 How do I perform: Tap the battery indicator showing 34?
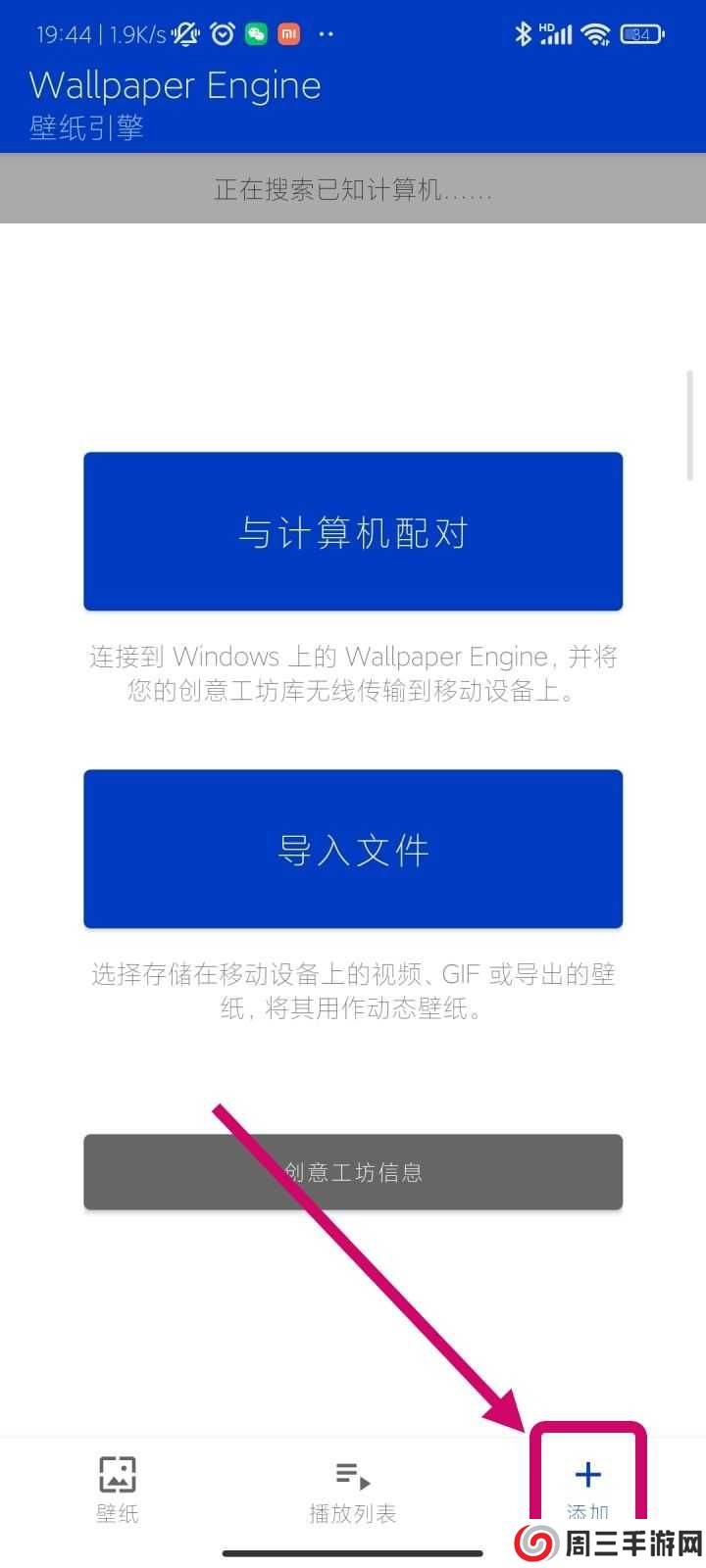640,32
